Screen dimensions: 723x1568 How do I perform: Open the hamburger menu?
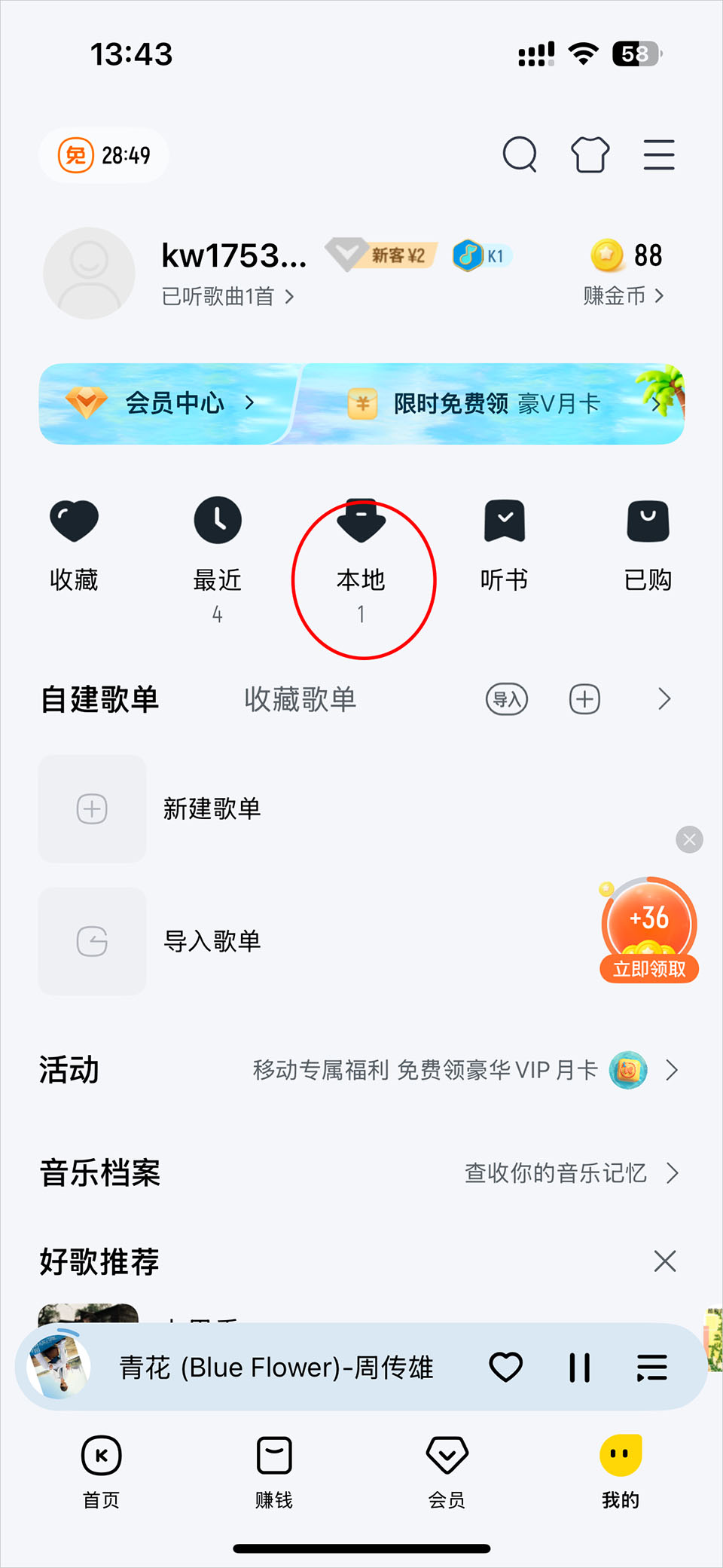(658, 155)
